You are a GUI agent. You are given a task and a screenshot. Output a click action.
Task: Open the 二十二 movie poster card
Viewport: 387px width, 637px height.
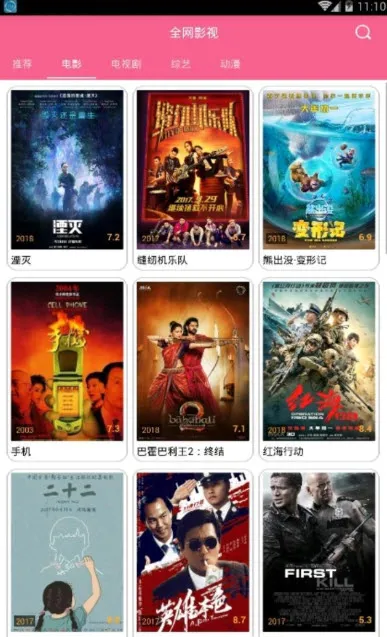click(x=67, y=553)
